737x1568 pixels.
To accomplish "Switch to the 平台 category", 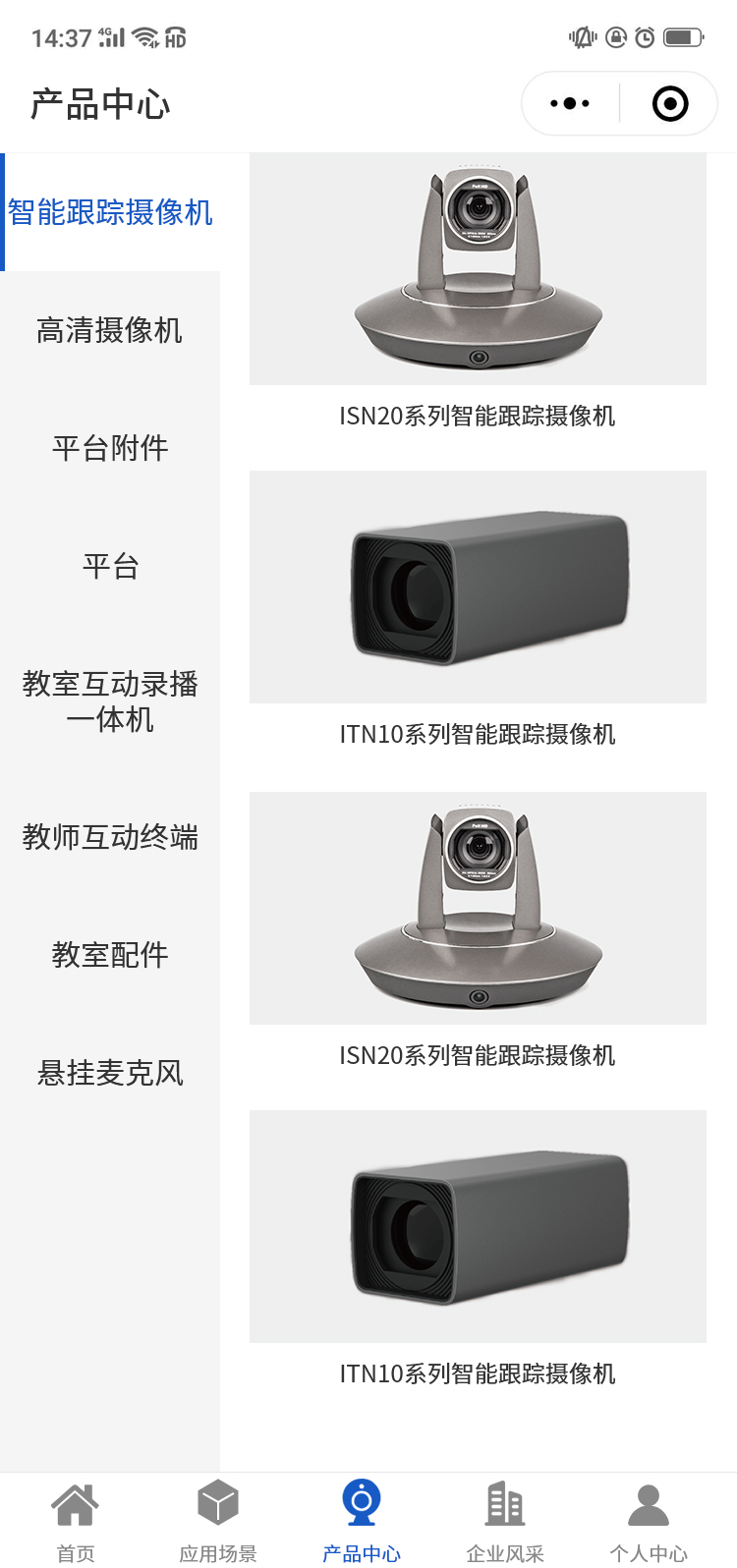I will tap(110, 566).
